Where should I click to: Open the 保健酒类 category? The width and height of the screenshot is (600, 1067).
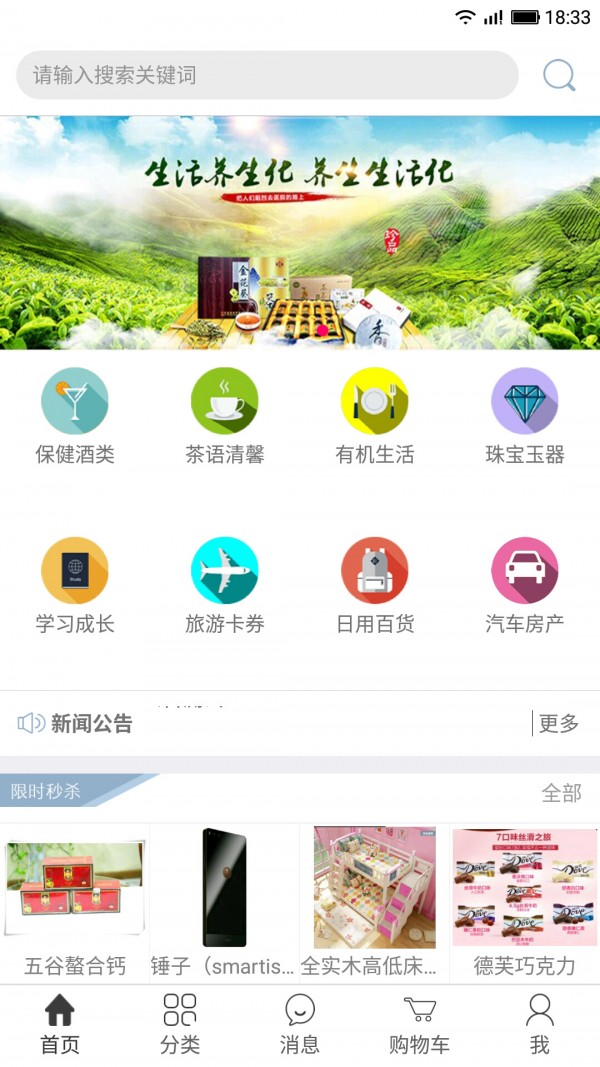pyautogui.click(x=75, y=416)
